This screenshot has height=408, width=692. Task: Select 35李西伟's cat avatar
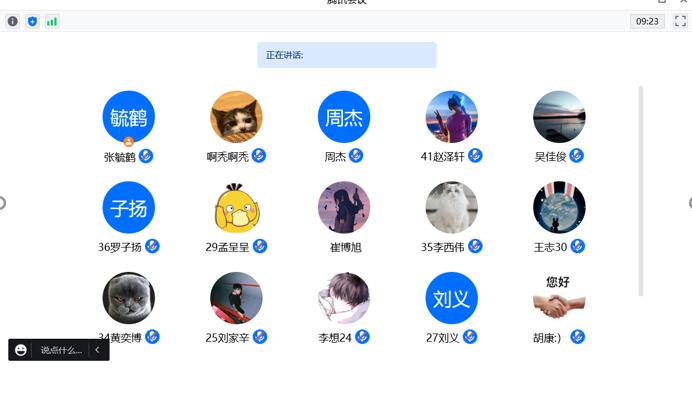[451, 208]
